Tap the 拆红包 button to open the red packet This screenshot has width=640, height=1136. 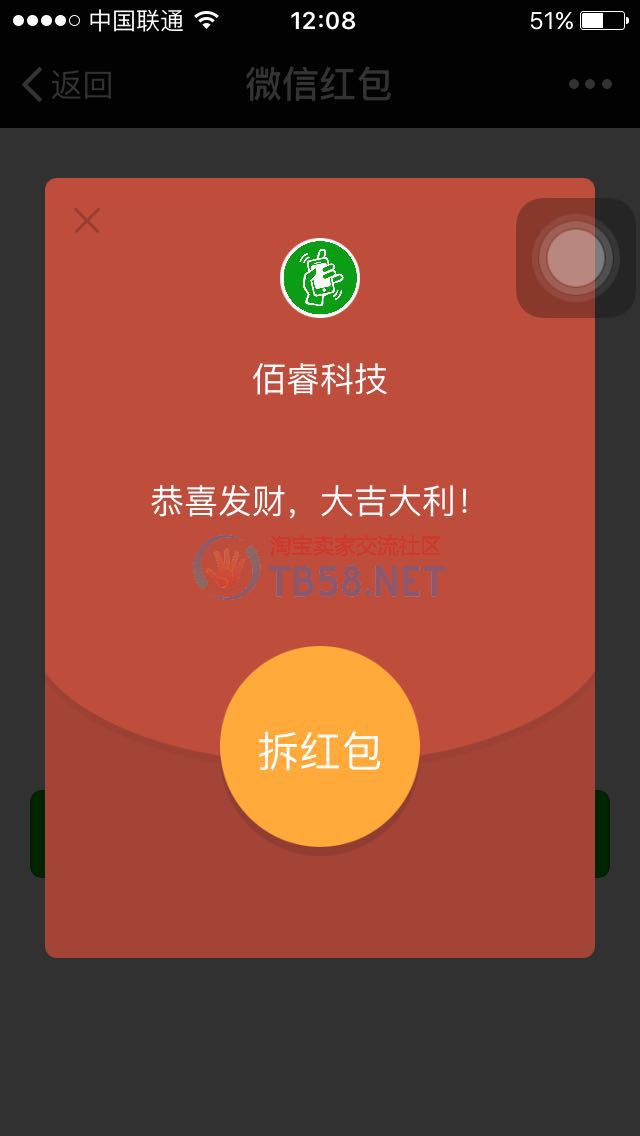319,748
